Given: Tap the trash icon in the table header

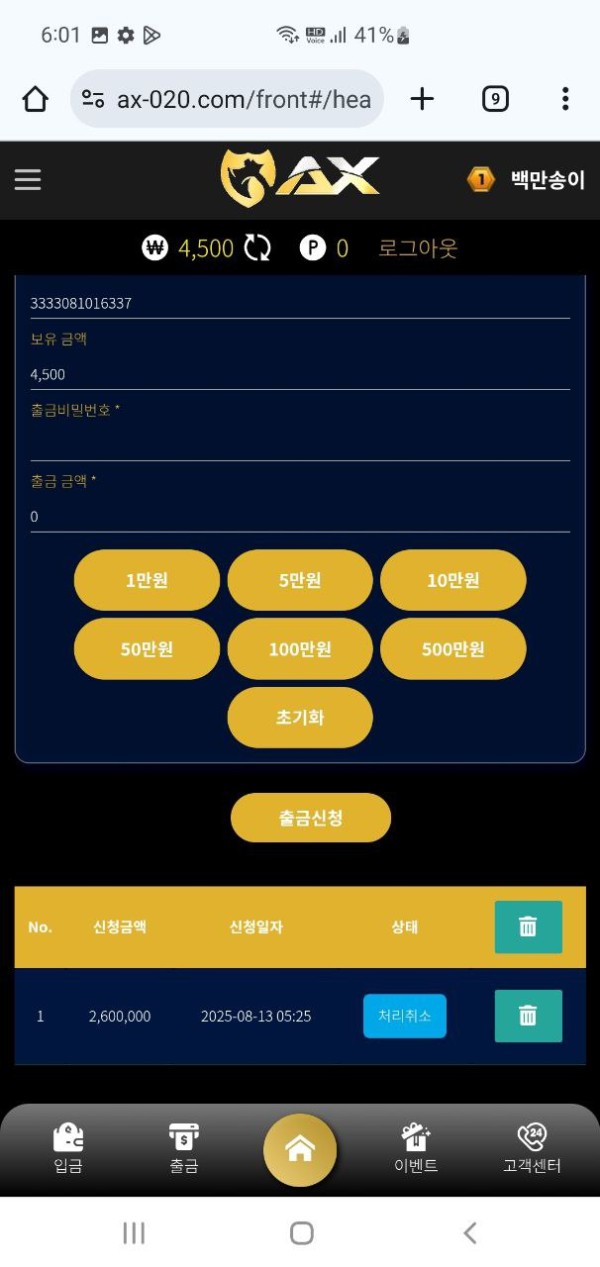Looking at the screenshot, I should point(528,927).
